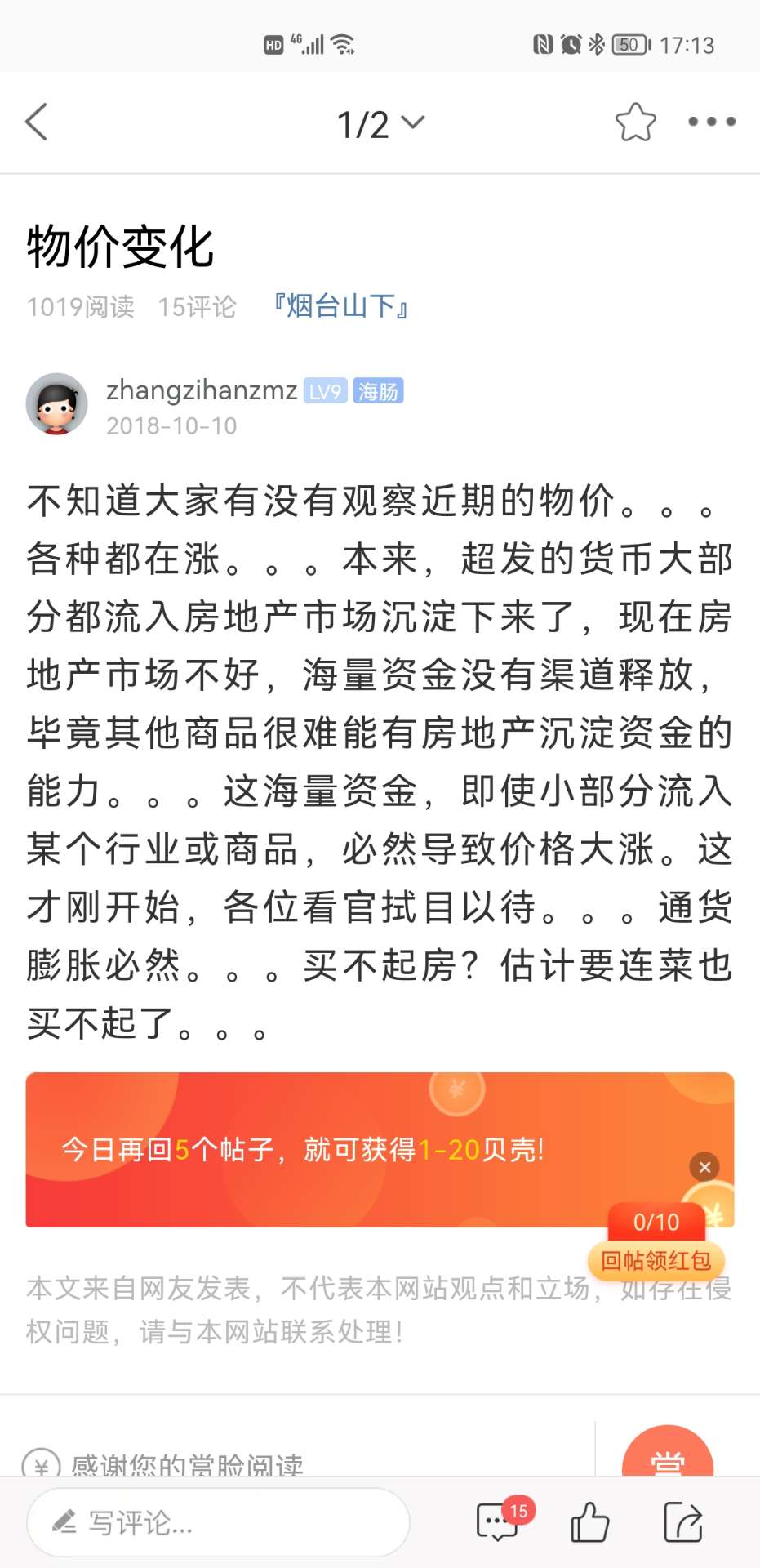Image resolution: width=760 pixels, height=1568 pixels.
Task: Tap the 回帖领红包 button
Action: coord(656,1260)
